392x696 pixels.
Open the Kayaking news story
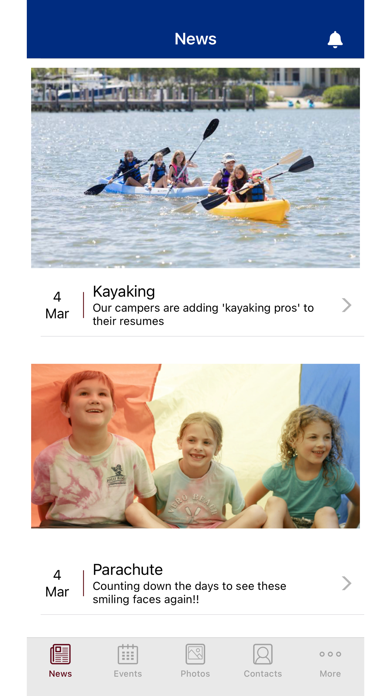(202, 306)
